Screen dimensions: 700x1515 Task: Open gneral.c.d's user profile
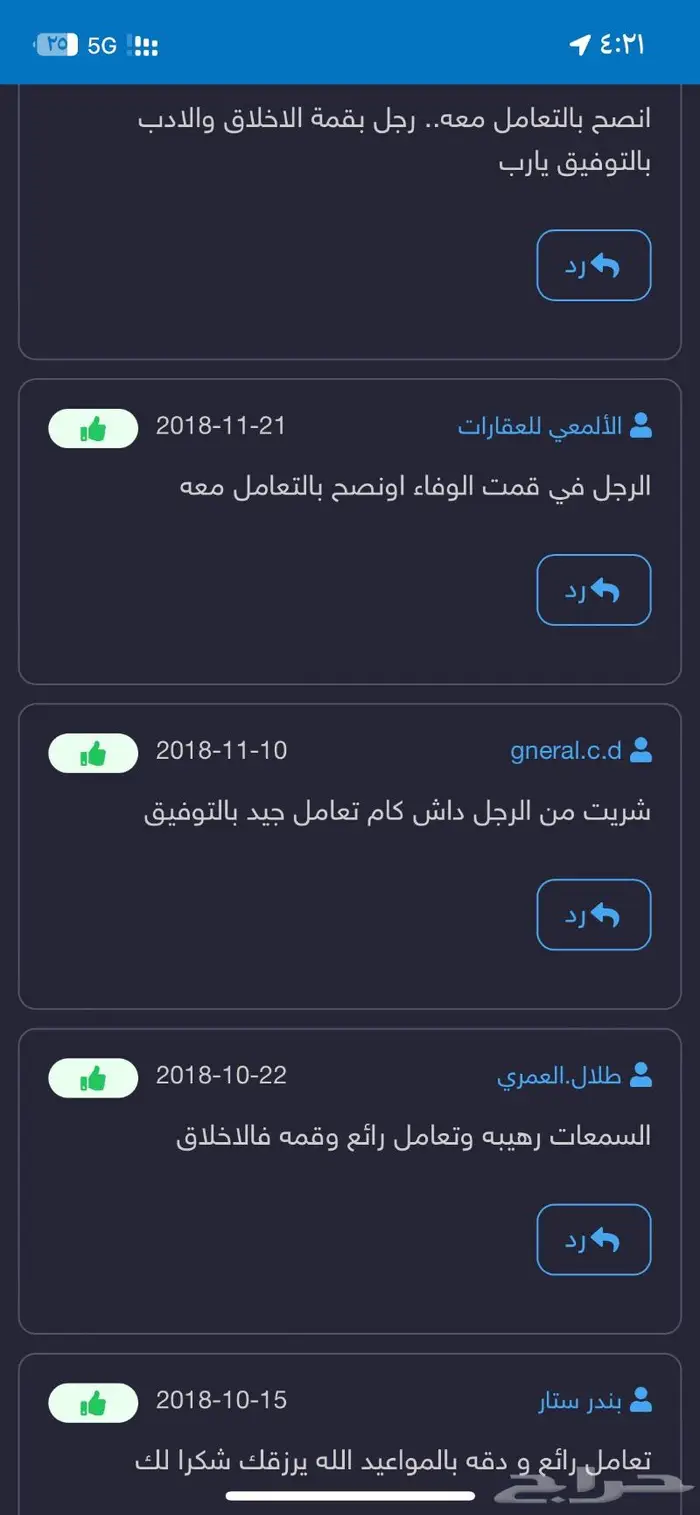click(x=566, y=750)
